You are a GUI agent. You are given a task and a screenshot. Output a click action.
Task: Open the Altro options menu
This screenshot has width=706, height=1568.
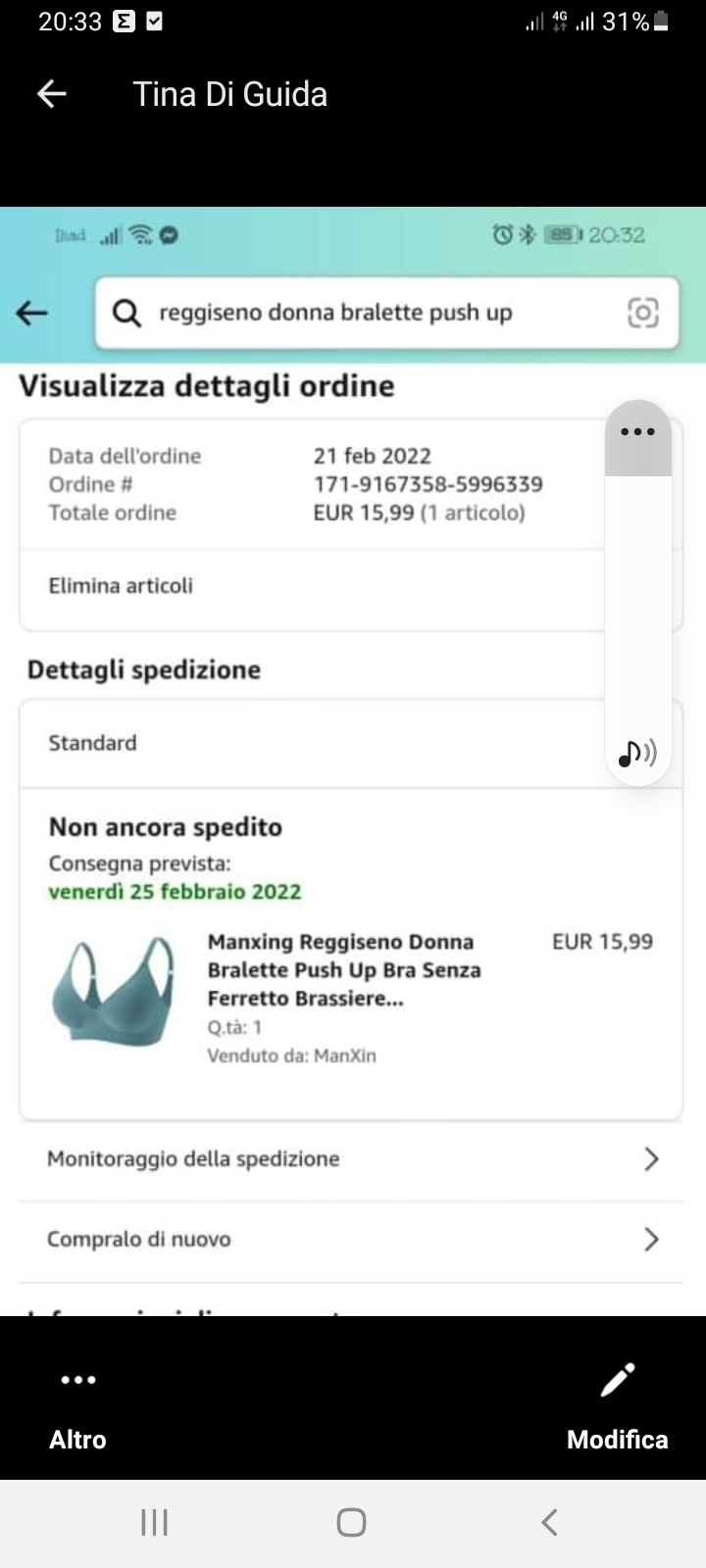click(x=78, y=1403)
